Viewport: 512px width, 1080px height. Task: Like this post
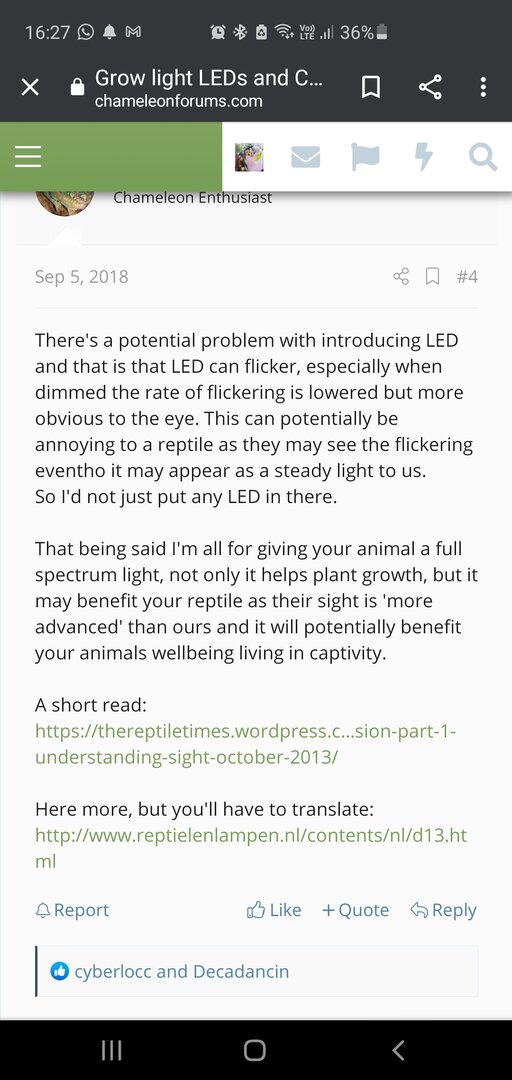(x=274, y=910)
